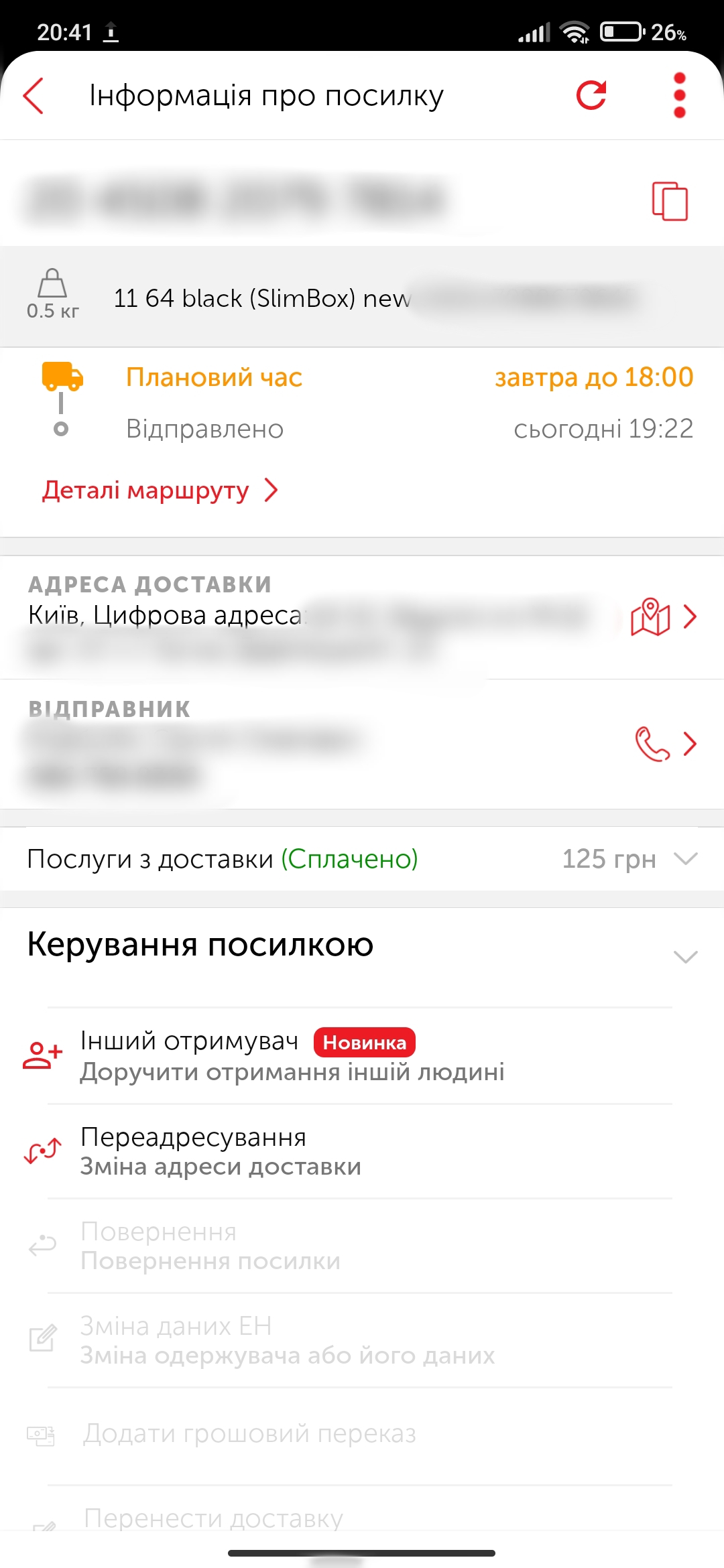Copy the tracking number
The height and width of the screenshot is (1568, 724).
(670, 200)
